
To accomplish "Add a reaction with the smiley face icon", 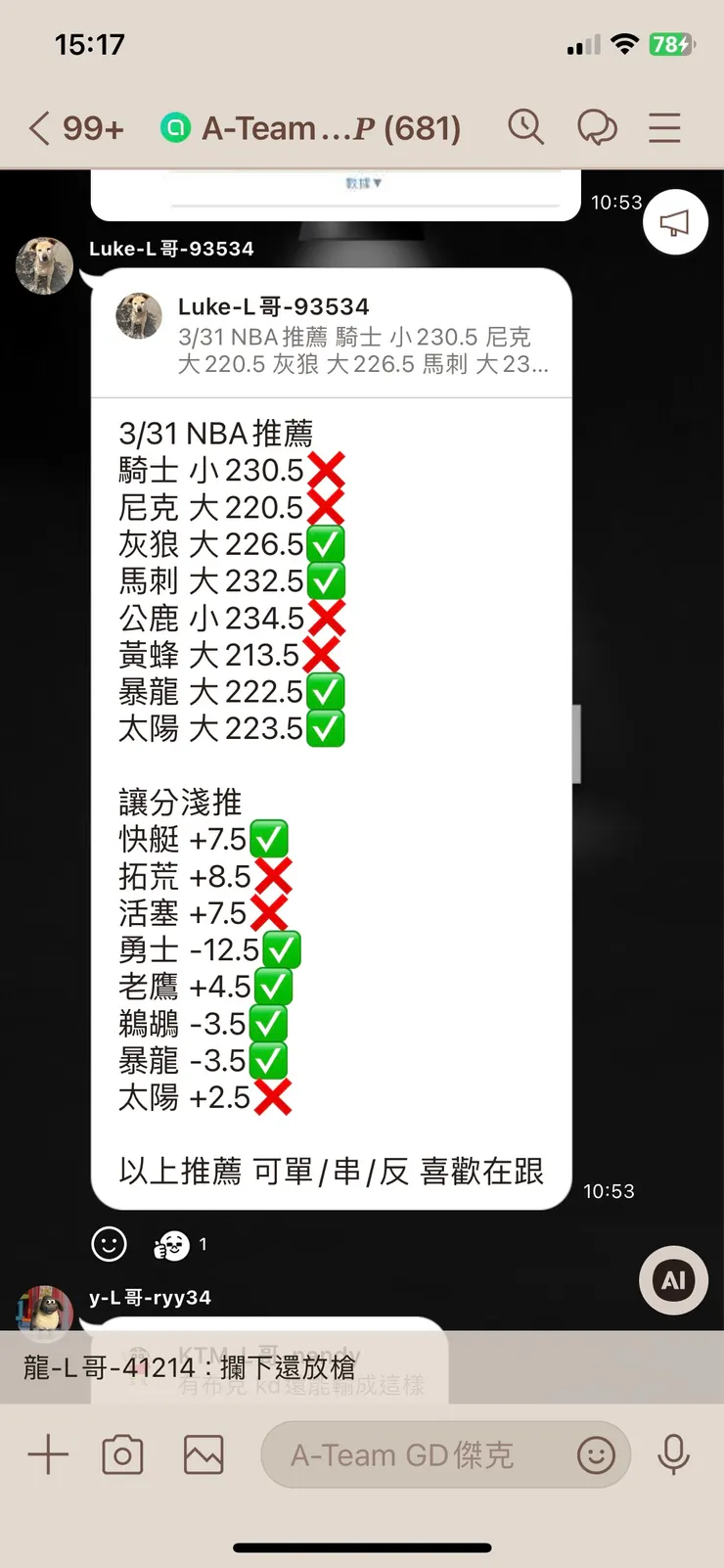I will click(108, 1244).
